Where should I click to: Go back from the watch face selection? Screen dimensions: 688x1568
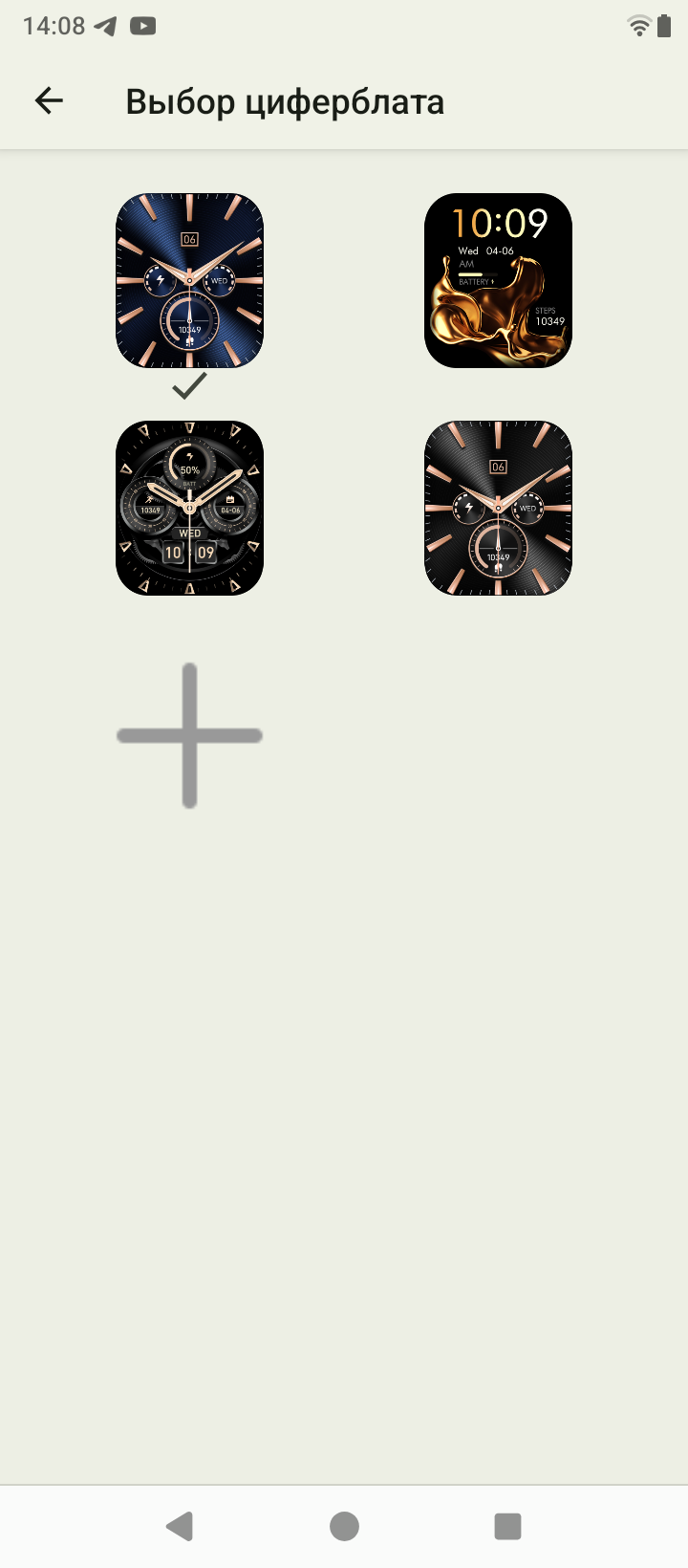click(49, 100)
